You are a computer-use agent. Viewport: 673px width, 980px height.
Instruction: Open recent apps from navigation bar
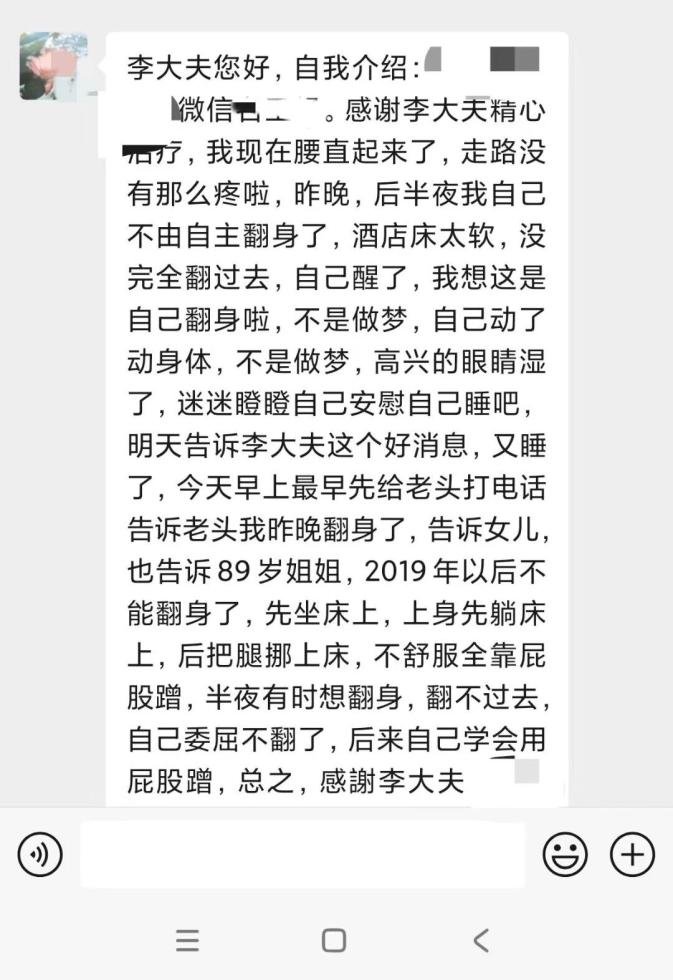point(187,940)
